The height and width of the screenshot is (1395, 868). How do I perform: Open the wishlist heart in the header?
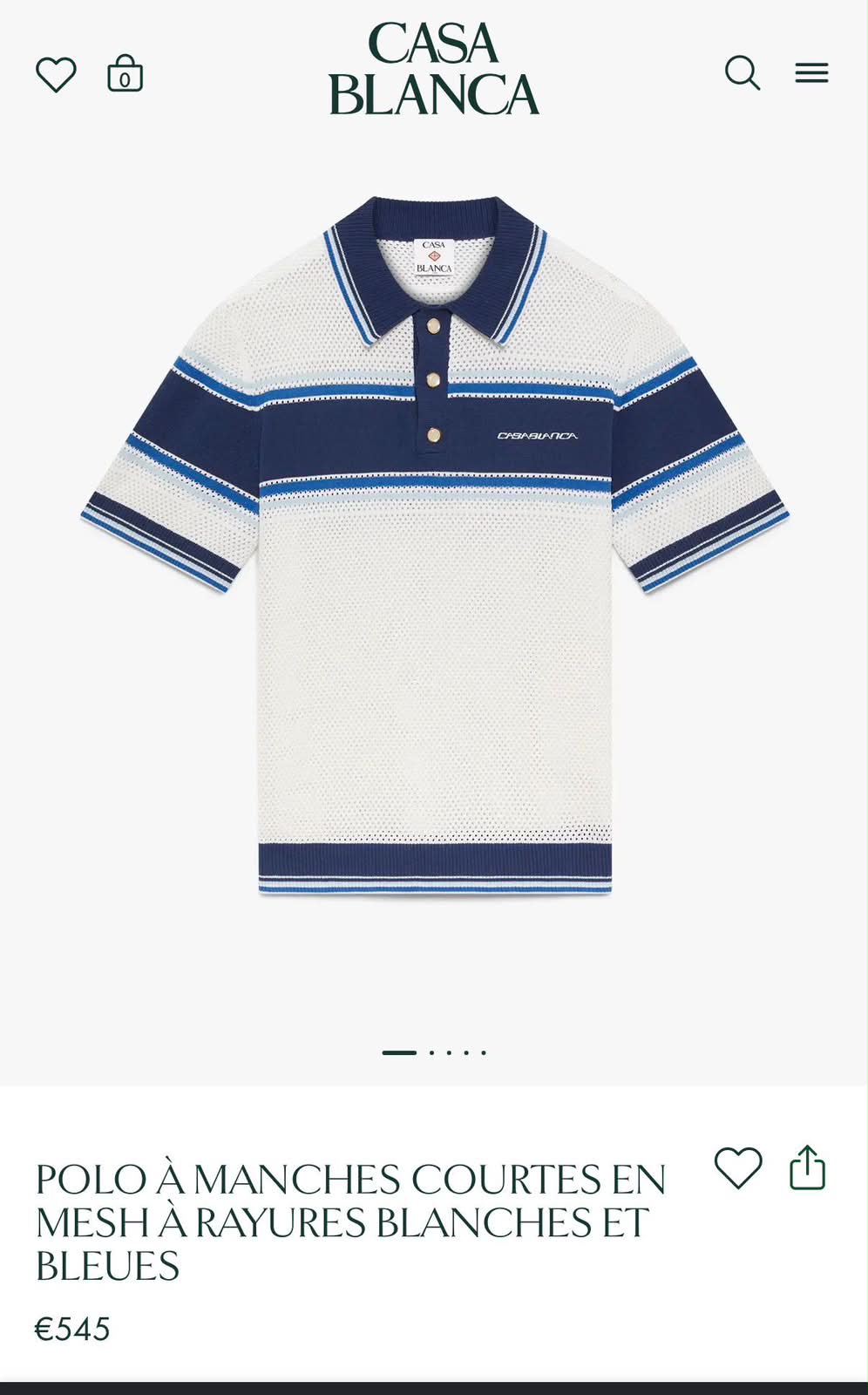click(56, 74)
